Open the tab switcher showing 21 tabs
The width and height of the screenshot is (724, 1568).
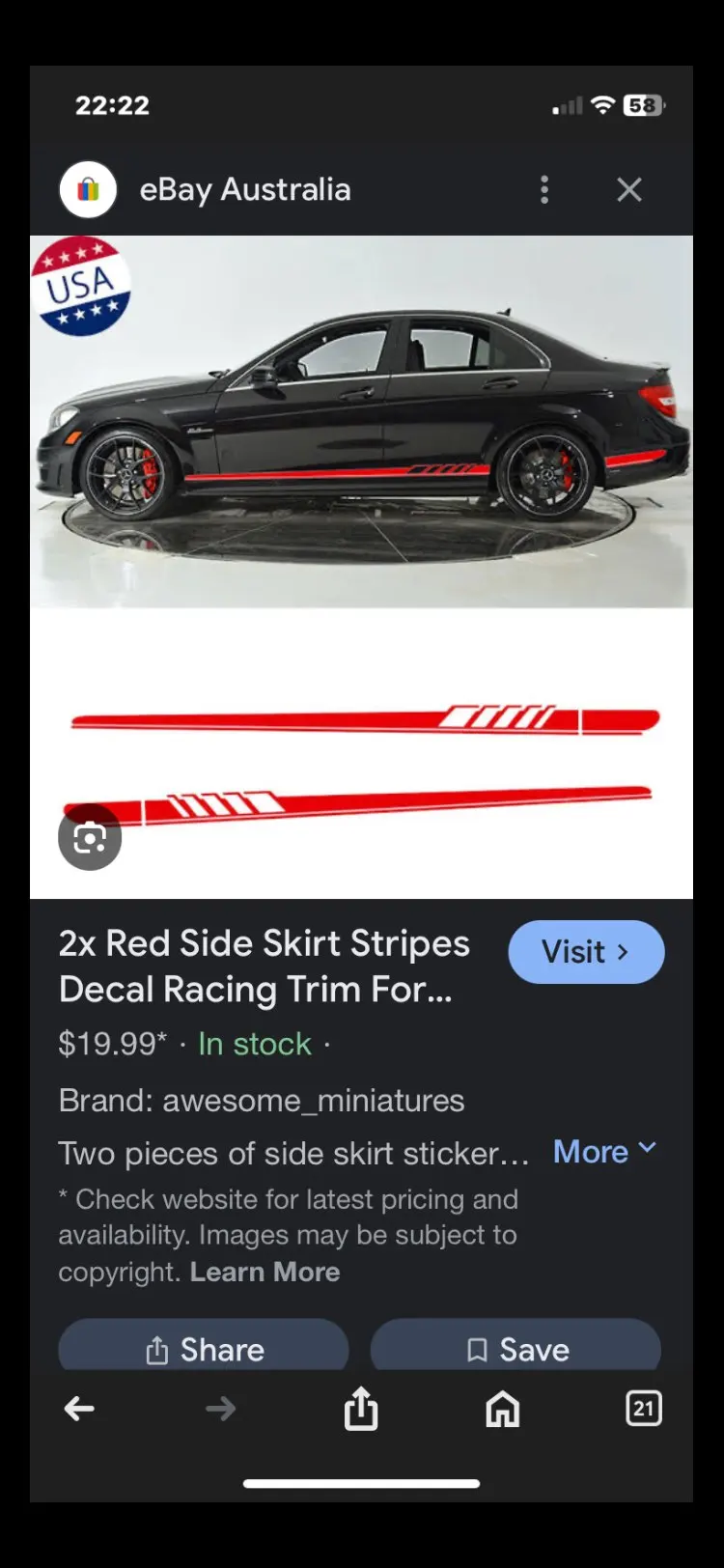tap(643, 1408)
